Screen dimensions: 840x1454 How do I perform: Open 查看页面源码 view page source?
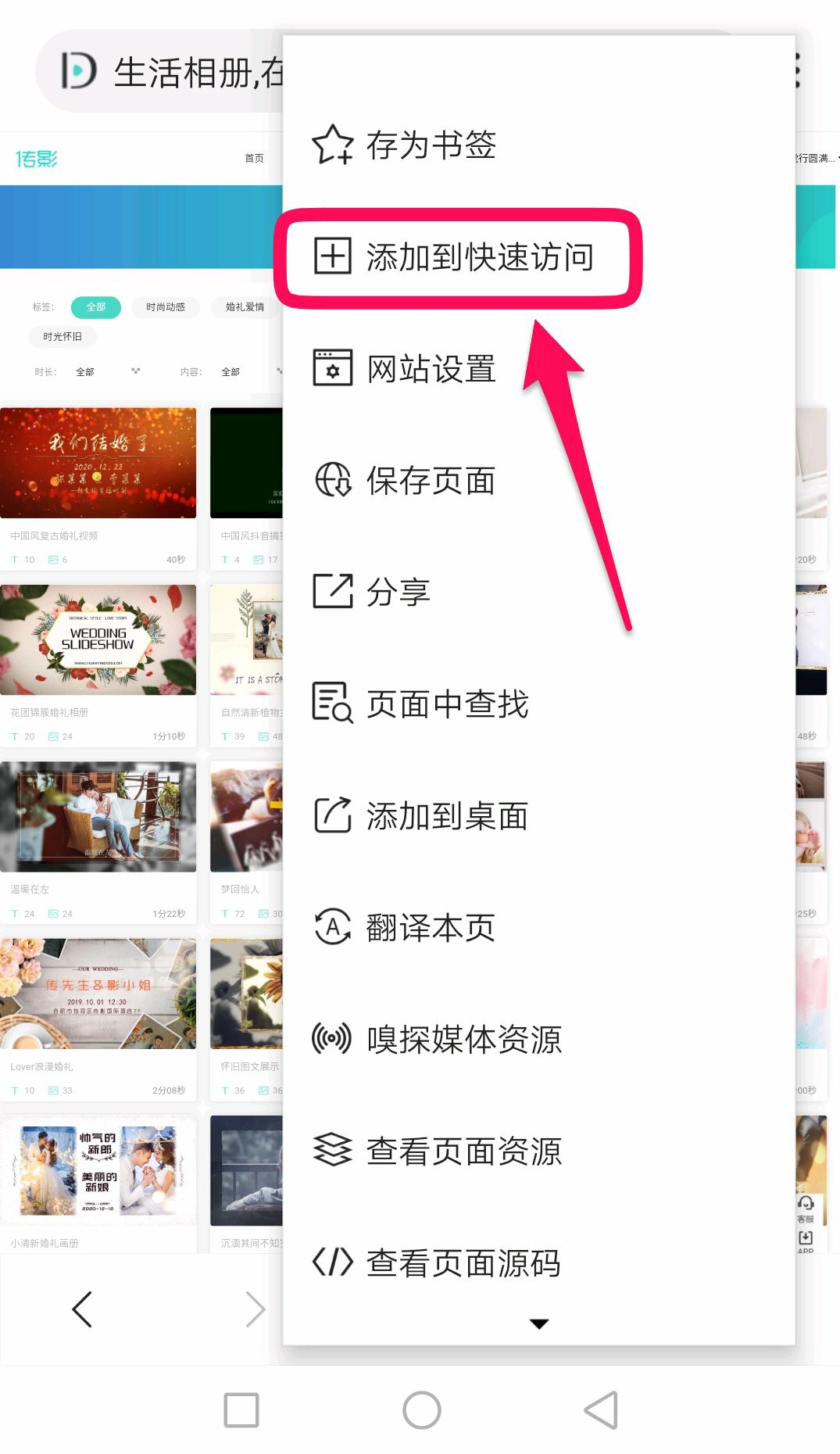click(464, 1262)
